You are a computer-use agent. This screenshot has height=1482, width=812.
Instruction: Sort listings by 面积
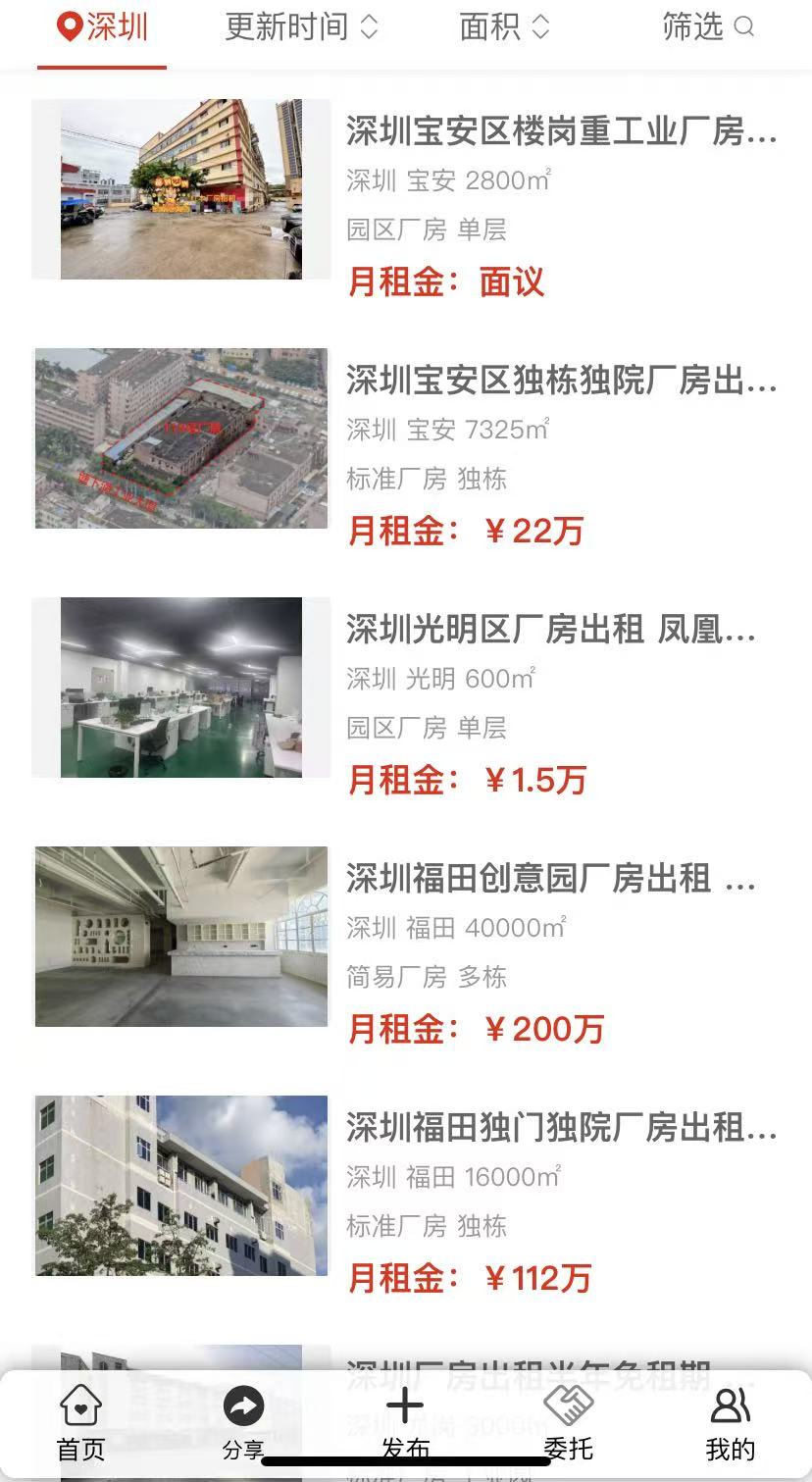pos(504,27)
